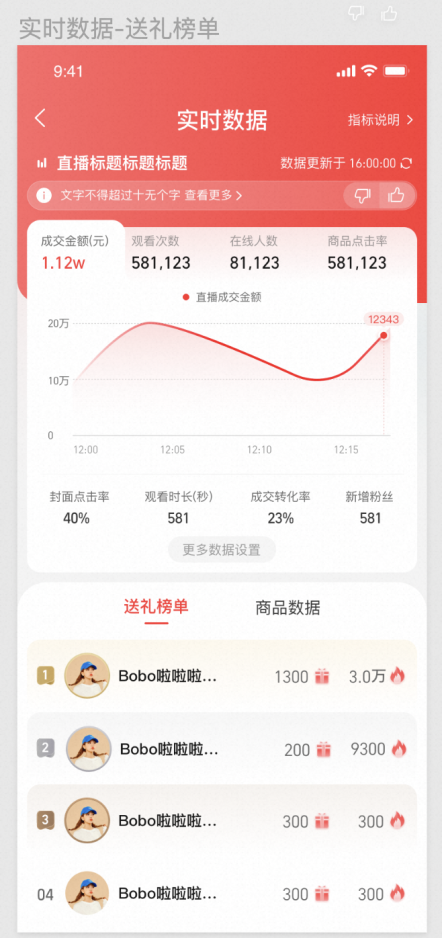Screen dimensions: 442x938
Task: Thumbs down the notice banner tip
Action: [362, 196]
